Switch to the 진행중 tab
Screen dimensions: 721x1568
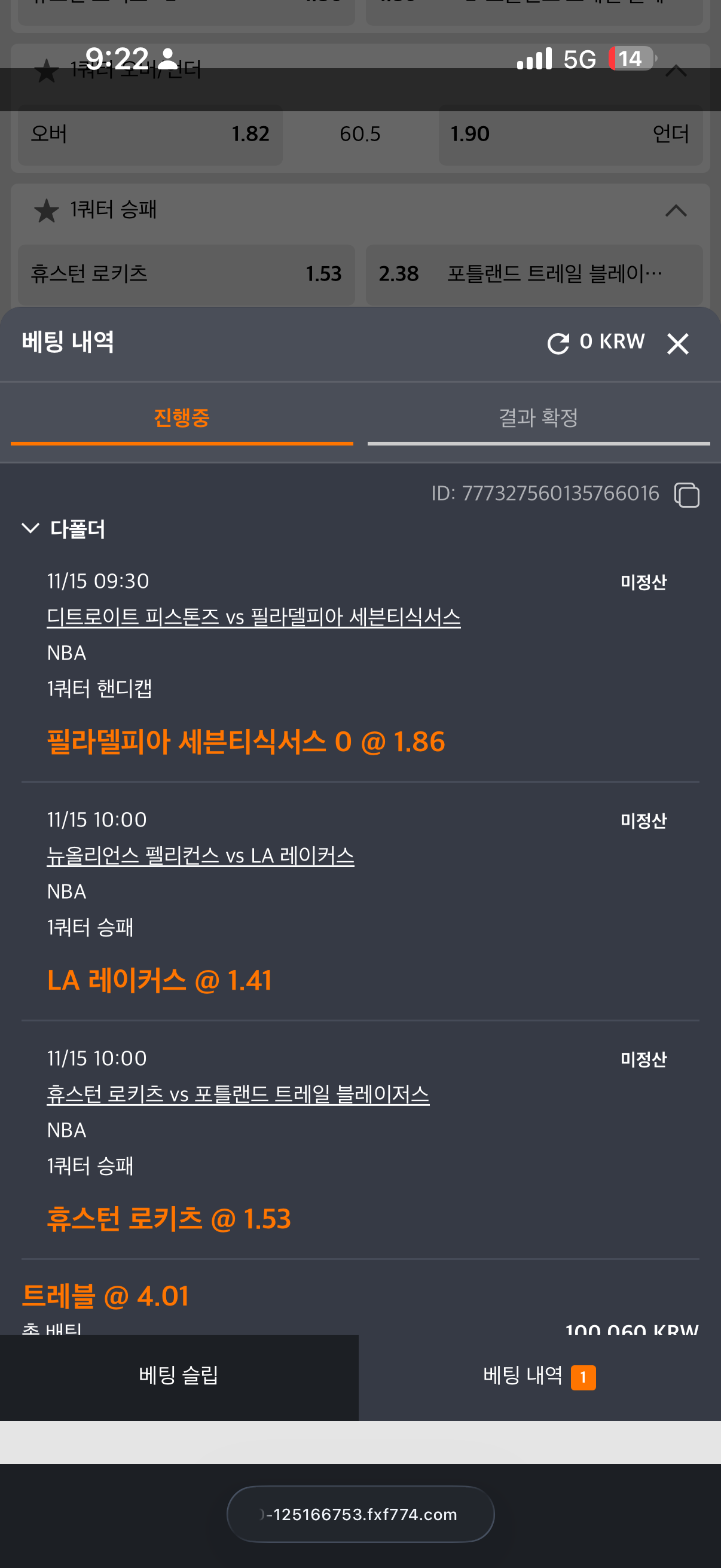coord(181,418)
